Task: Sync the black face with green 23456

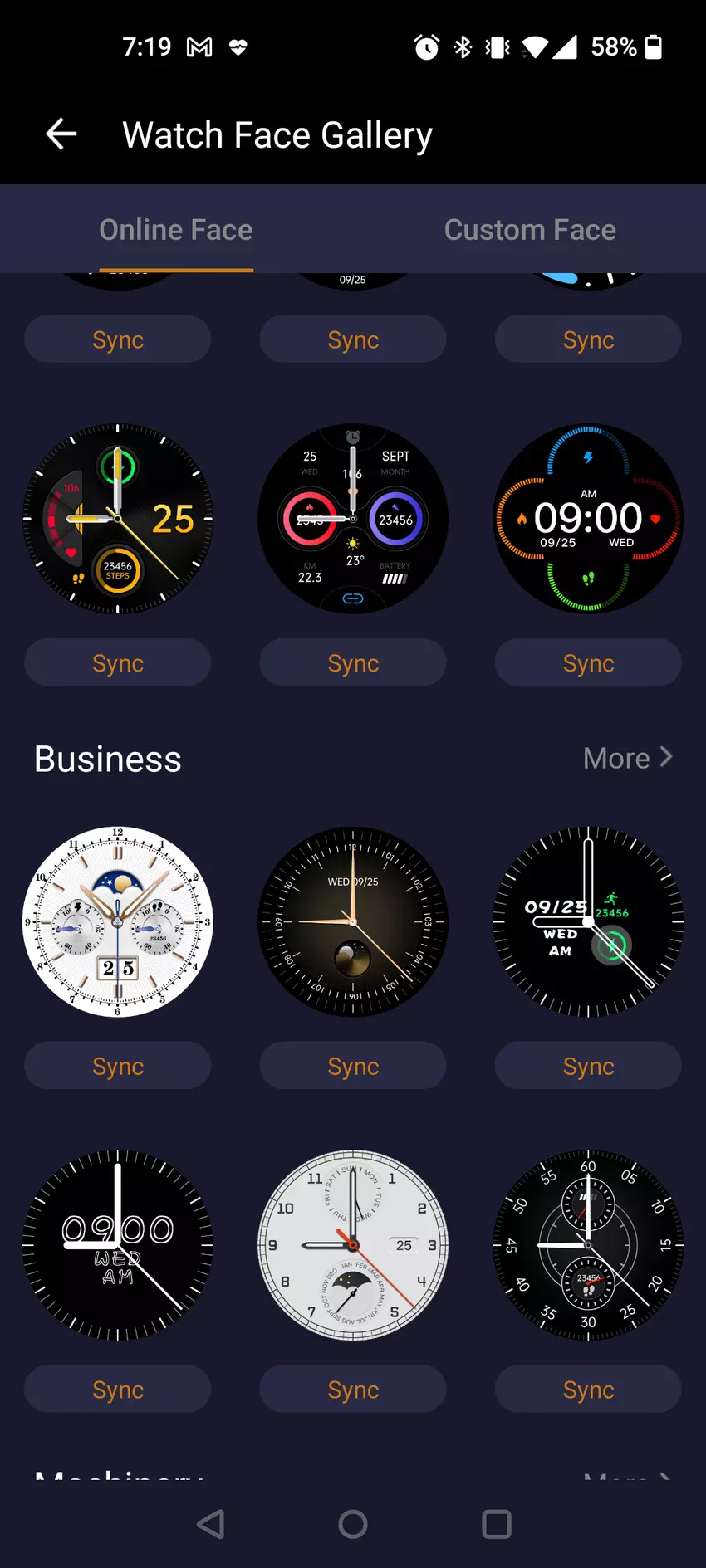Action: point(588,1066)
